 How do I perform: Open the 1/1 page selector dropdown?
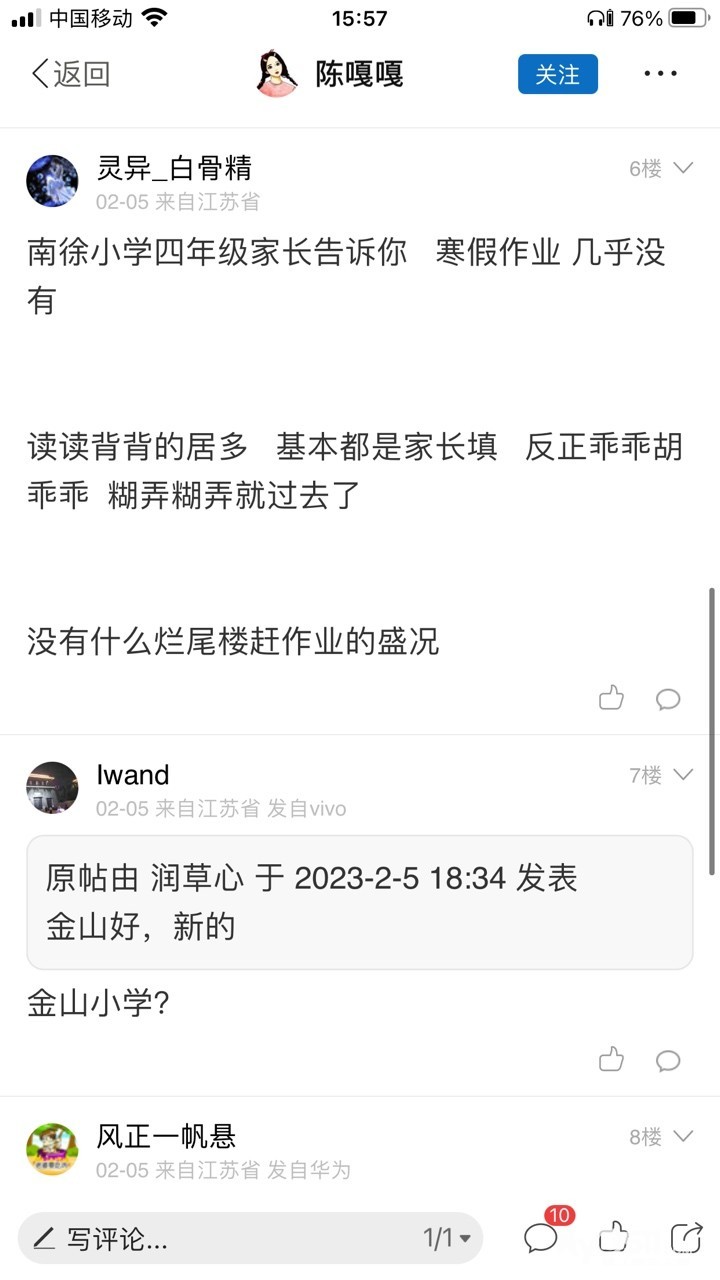click(447, 1239)
